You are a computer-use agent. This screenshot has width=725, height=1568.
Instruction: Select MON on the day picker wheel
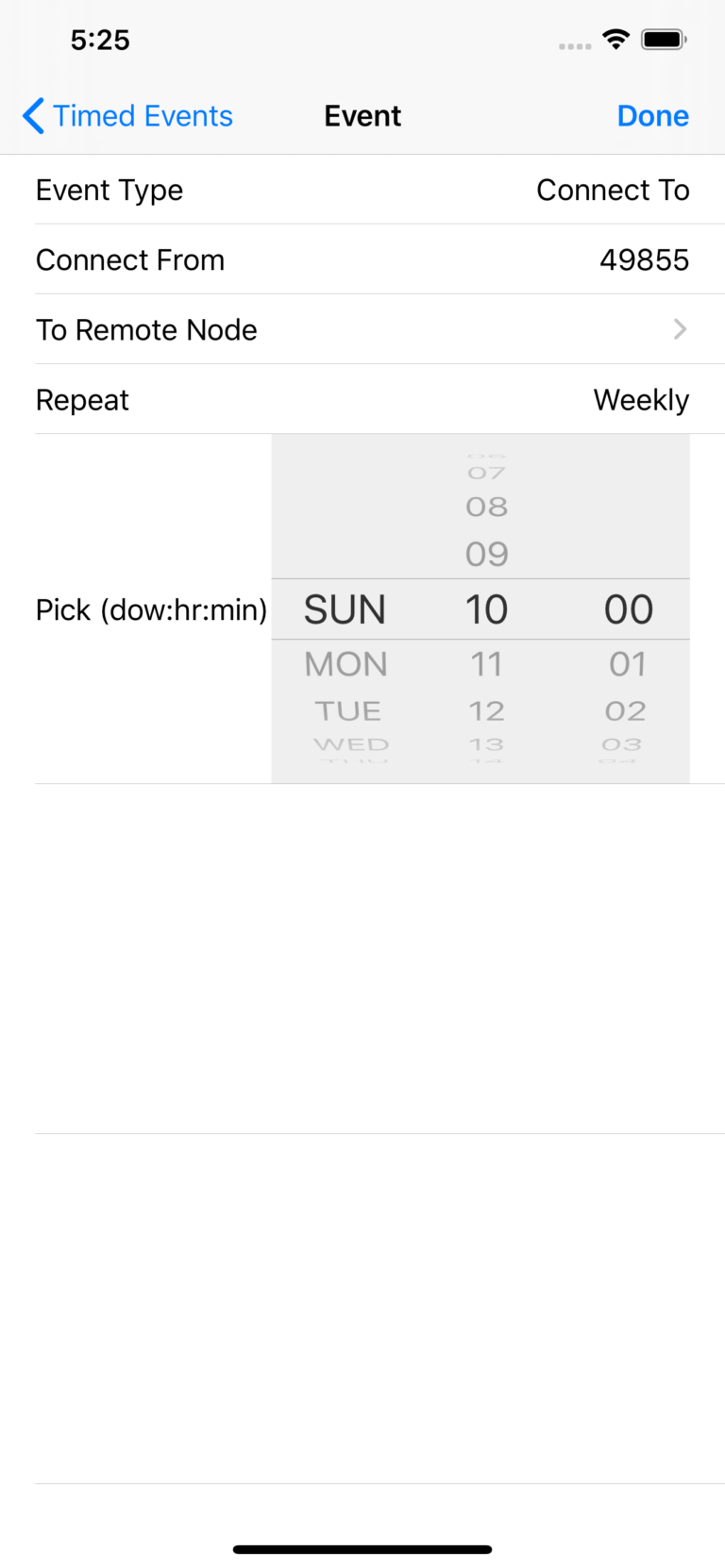(346, 664)
